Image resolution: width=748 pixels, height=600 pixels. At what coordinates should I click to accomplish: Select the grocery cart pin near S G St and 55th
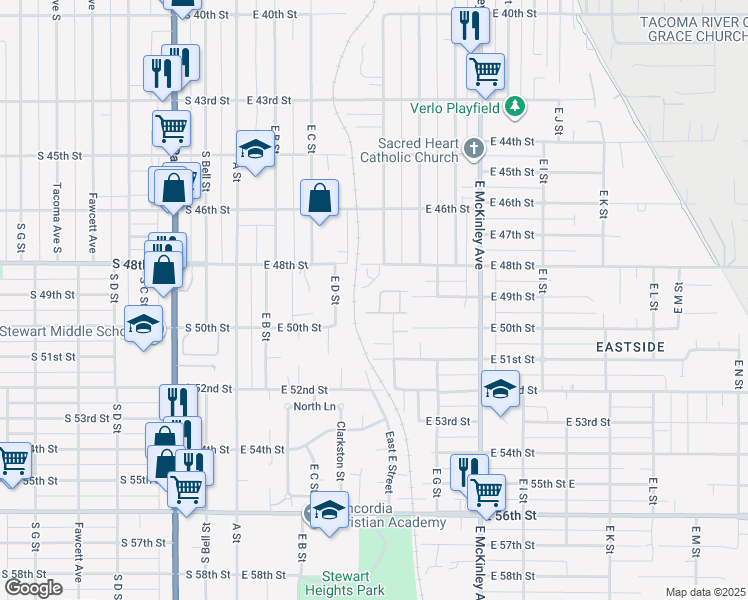pos(12,461)
